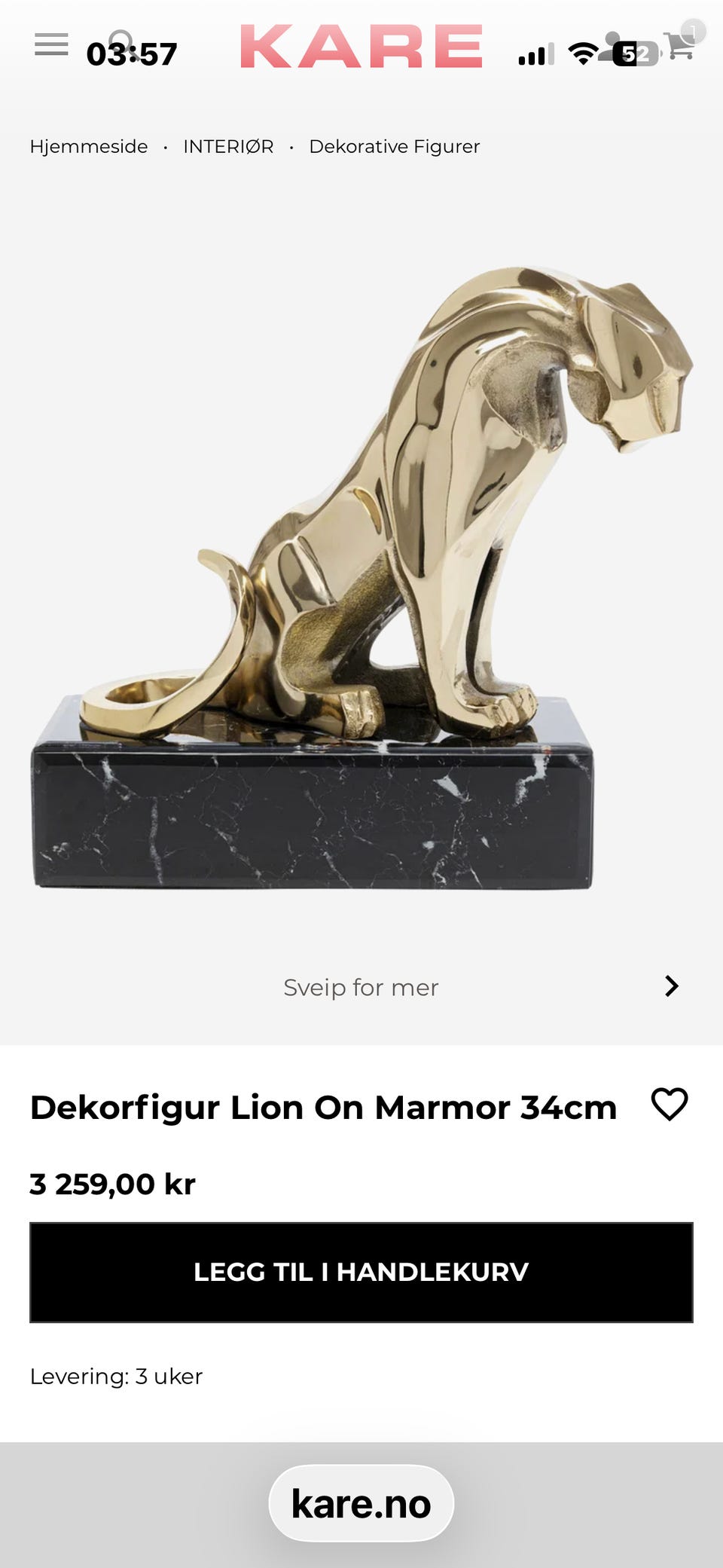Image resolution: width=723 pixels, height=1568 pixels.
Task: Open the shopping cart
Action: coord(679,45)
